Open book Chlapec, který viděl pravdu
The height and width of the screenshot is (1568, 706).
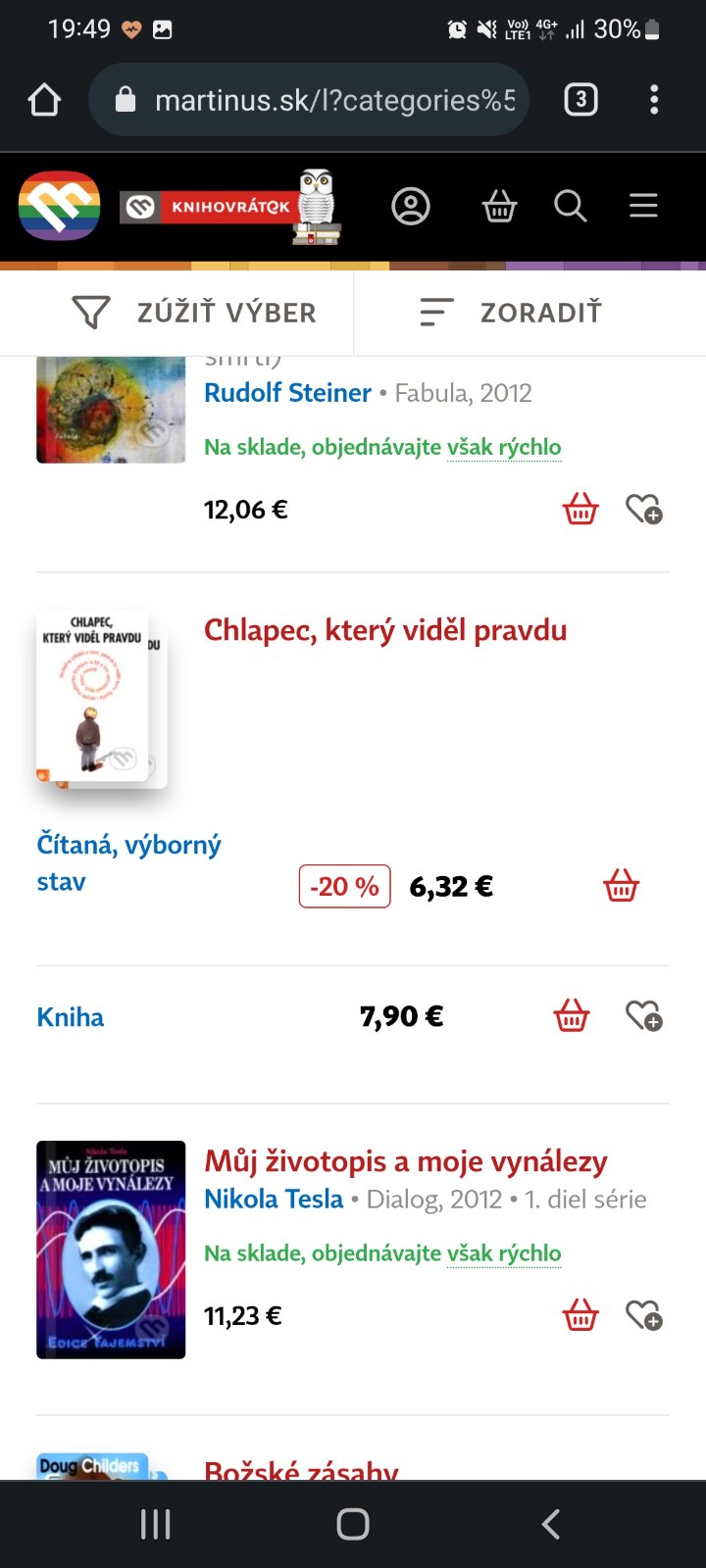click(385, 630)
